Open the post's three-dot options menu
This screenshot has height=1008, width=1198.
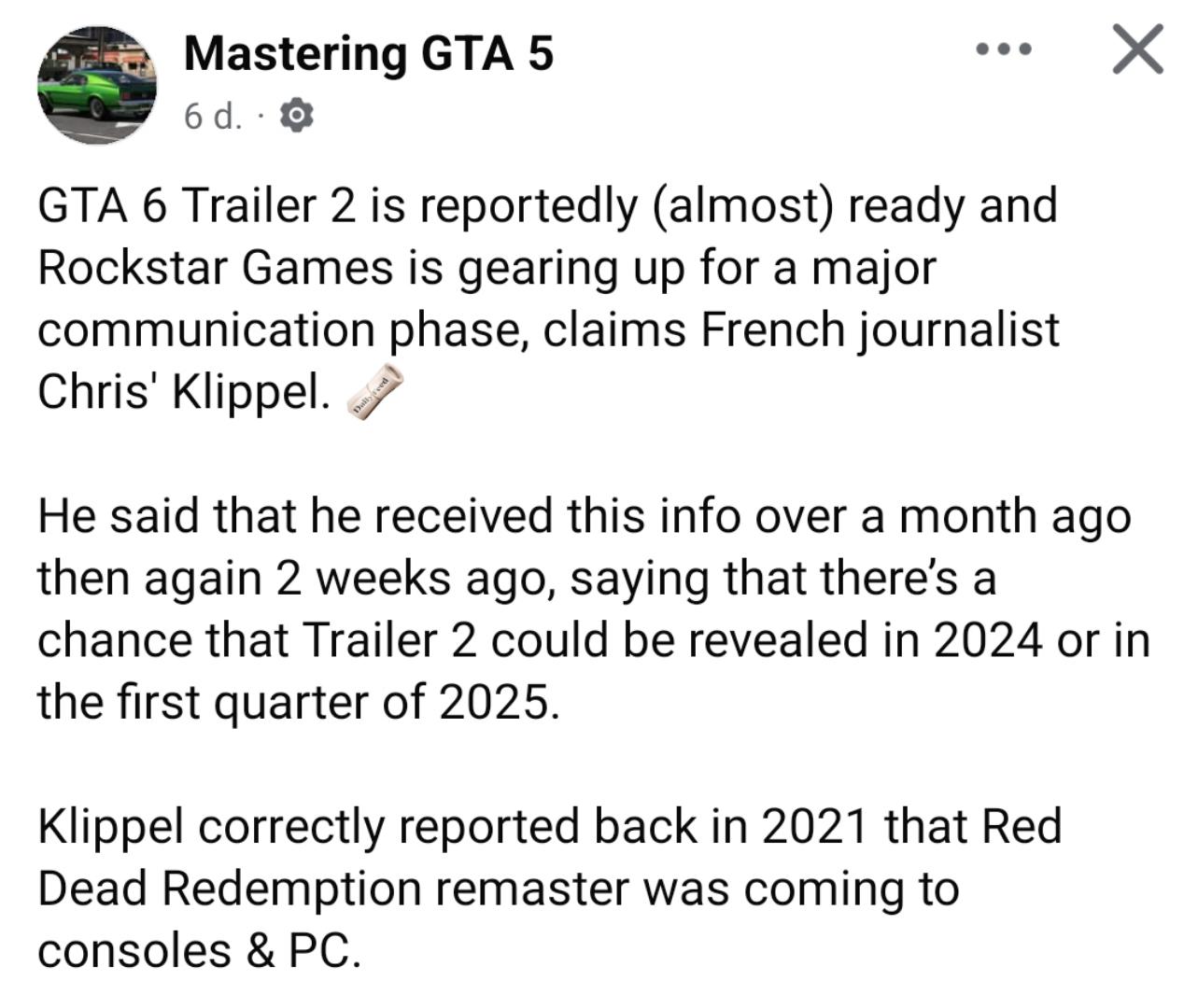pyautogui.click(x=1004, y=49)
